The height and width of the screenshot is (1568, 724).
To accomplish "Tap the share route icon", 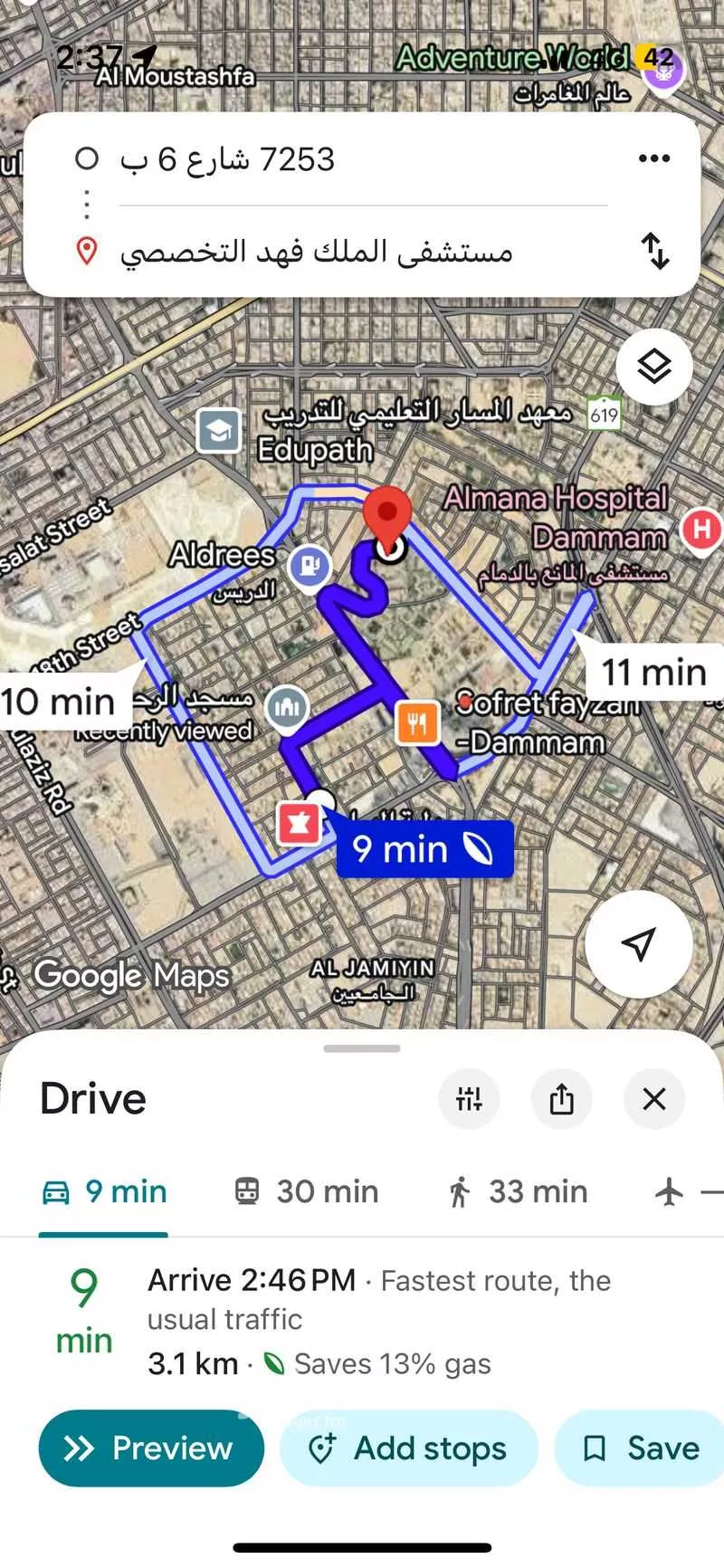I will (x=562, y=1099).
